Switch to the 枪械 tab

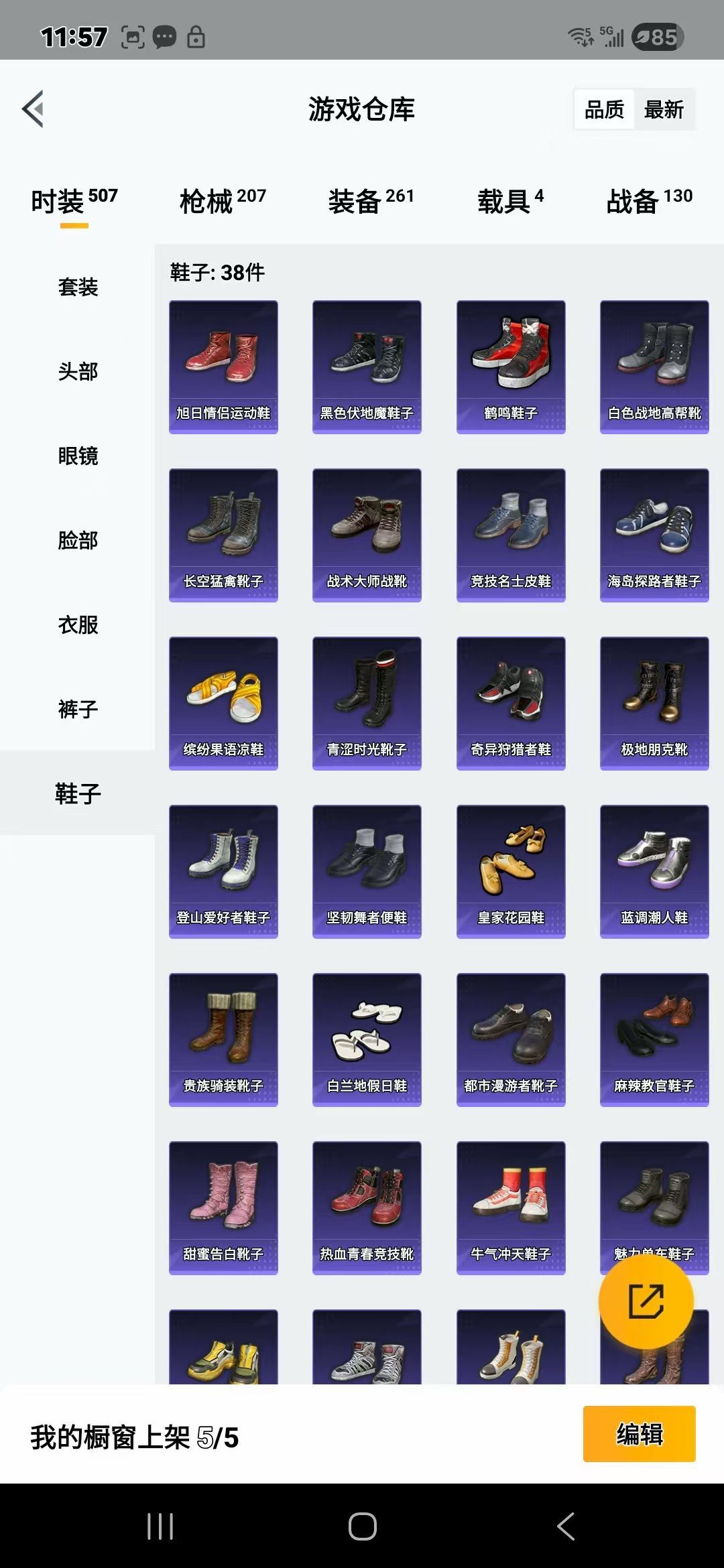223,200
